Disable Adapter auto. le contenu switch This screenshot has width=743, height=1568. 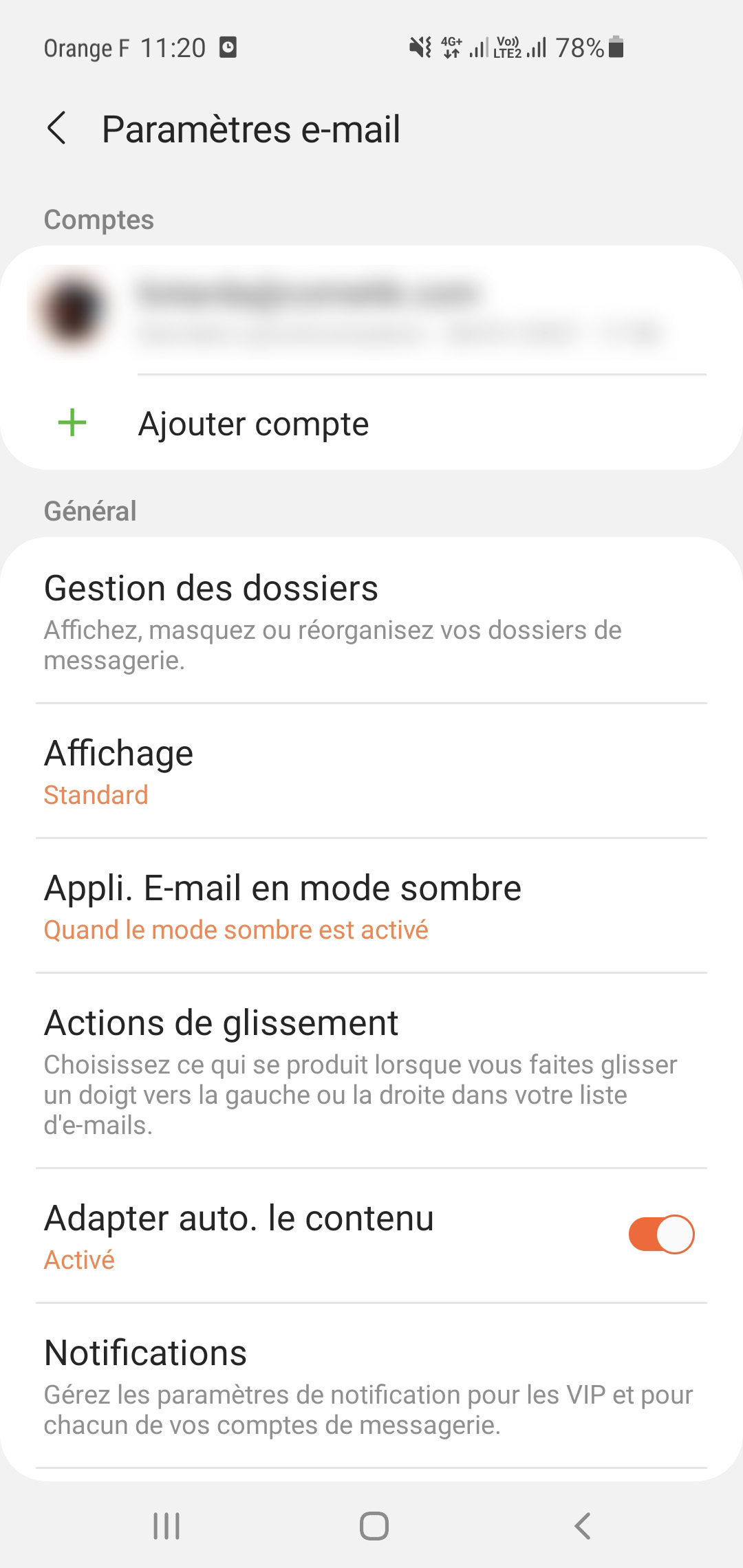(660, 1235)
